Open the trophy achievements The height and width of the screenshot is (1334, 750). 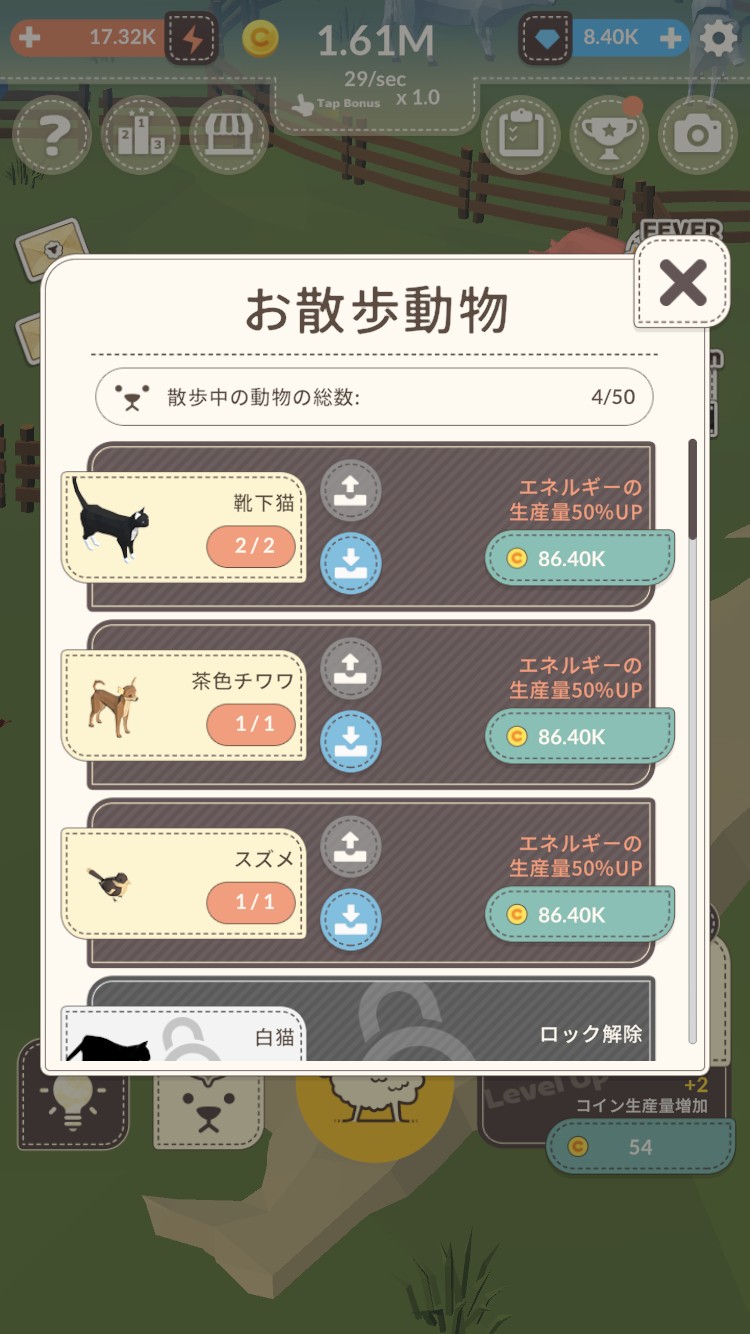click(x=609, y=135)
